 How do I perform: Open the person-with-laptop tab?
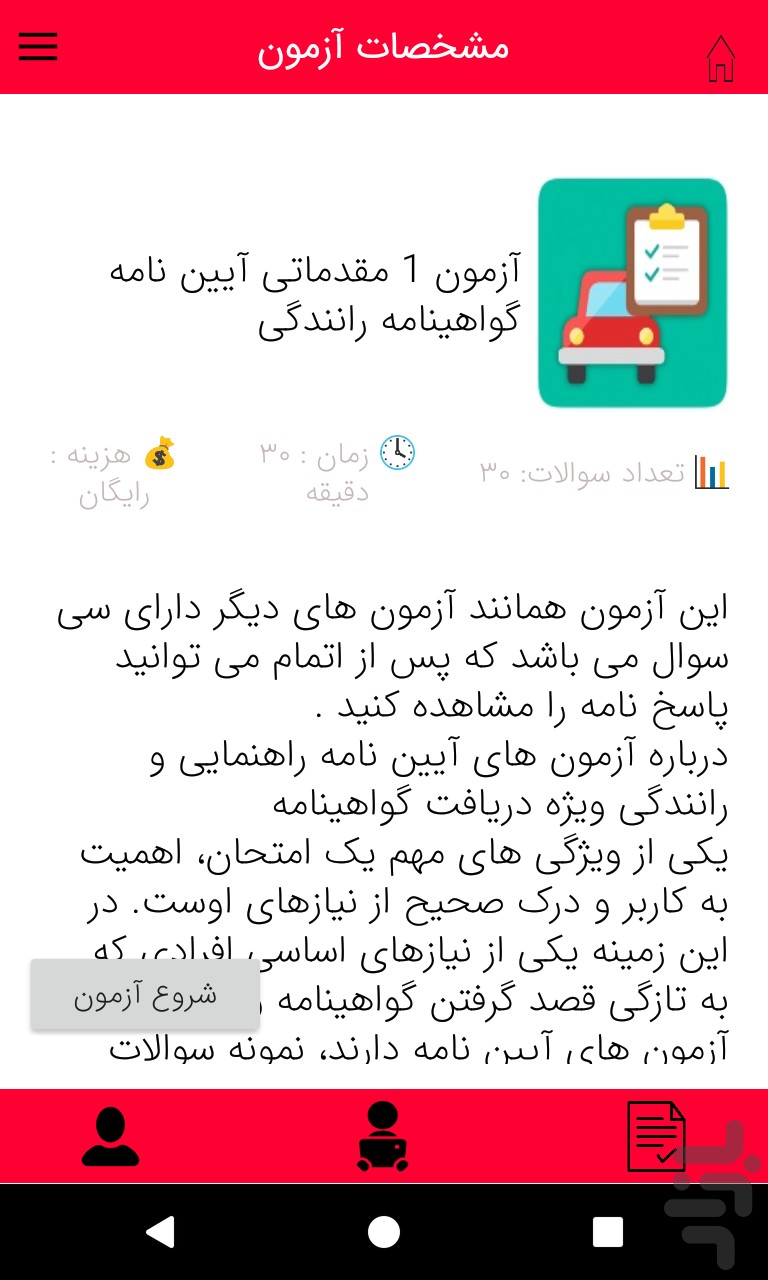click(383, 1137)
